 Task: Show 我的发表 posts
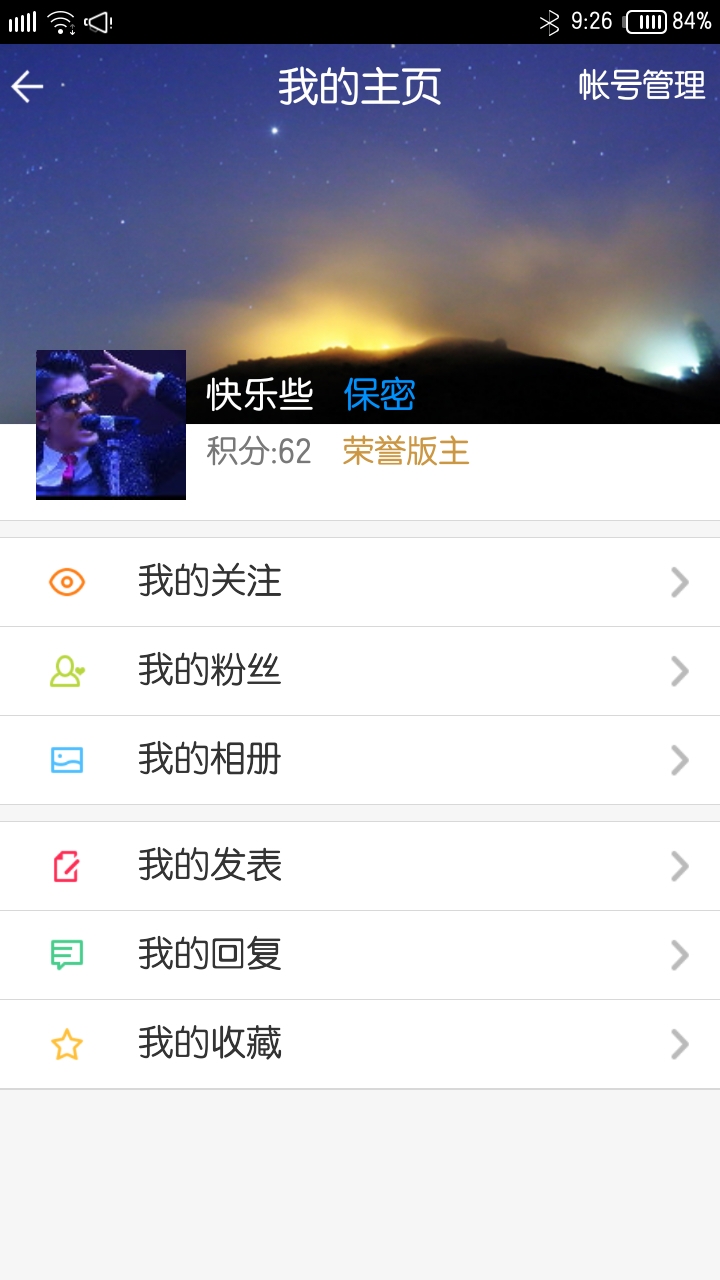360,866
